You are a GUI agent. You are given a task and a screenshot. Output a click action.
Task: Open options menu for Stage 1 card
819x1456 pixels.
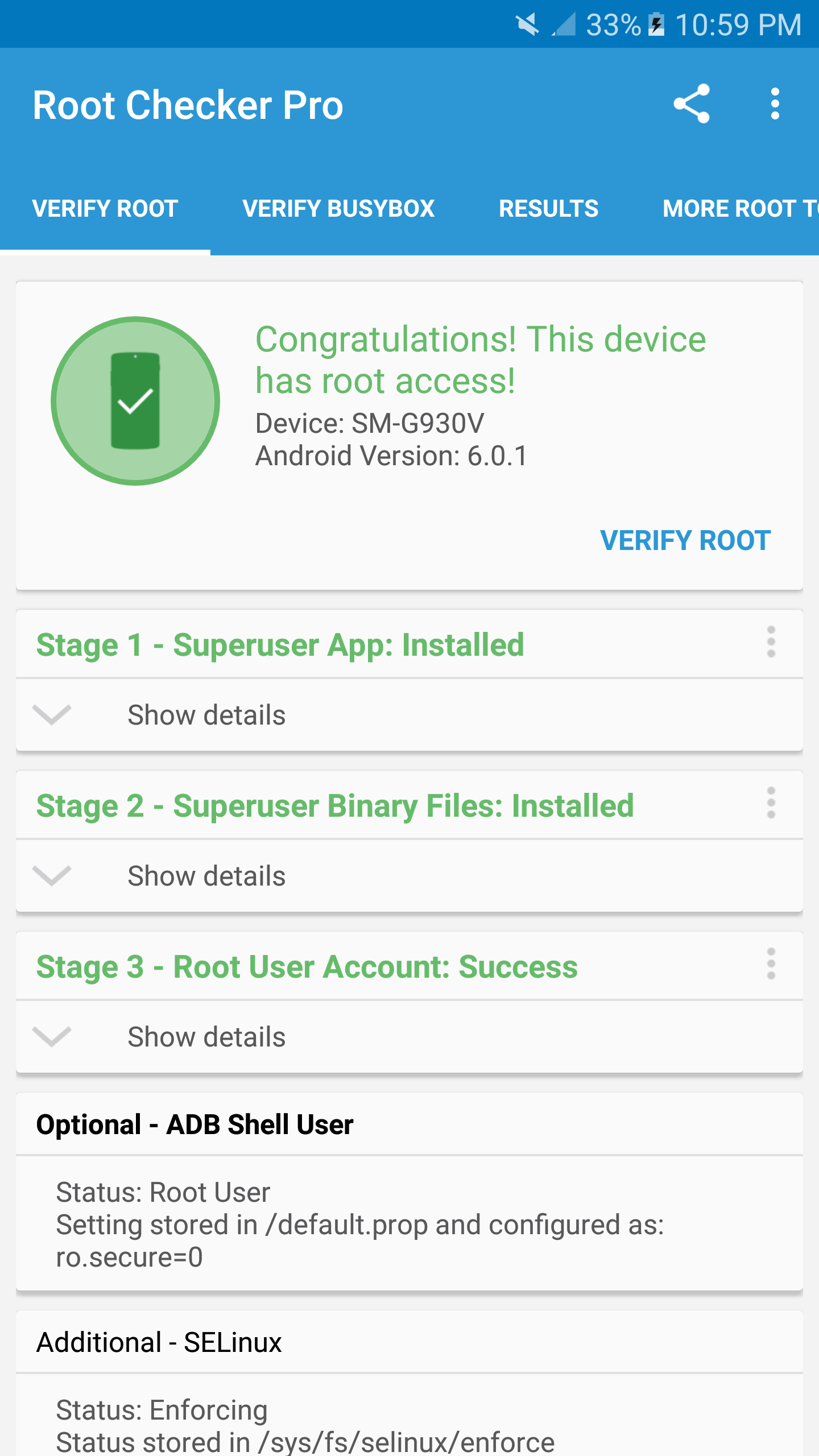click(771, 643)
